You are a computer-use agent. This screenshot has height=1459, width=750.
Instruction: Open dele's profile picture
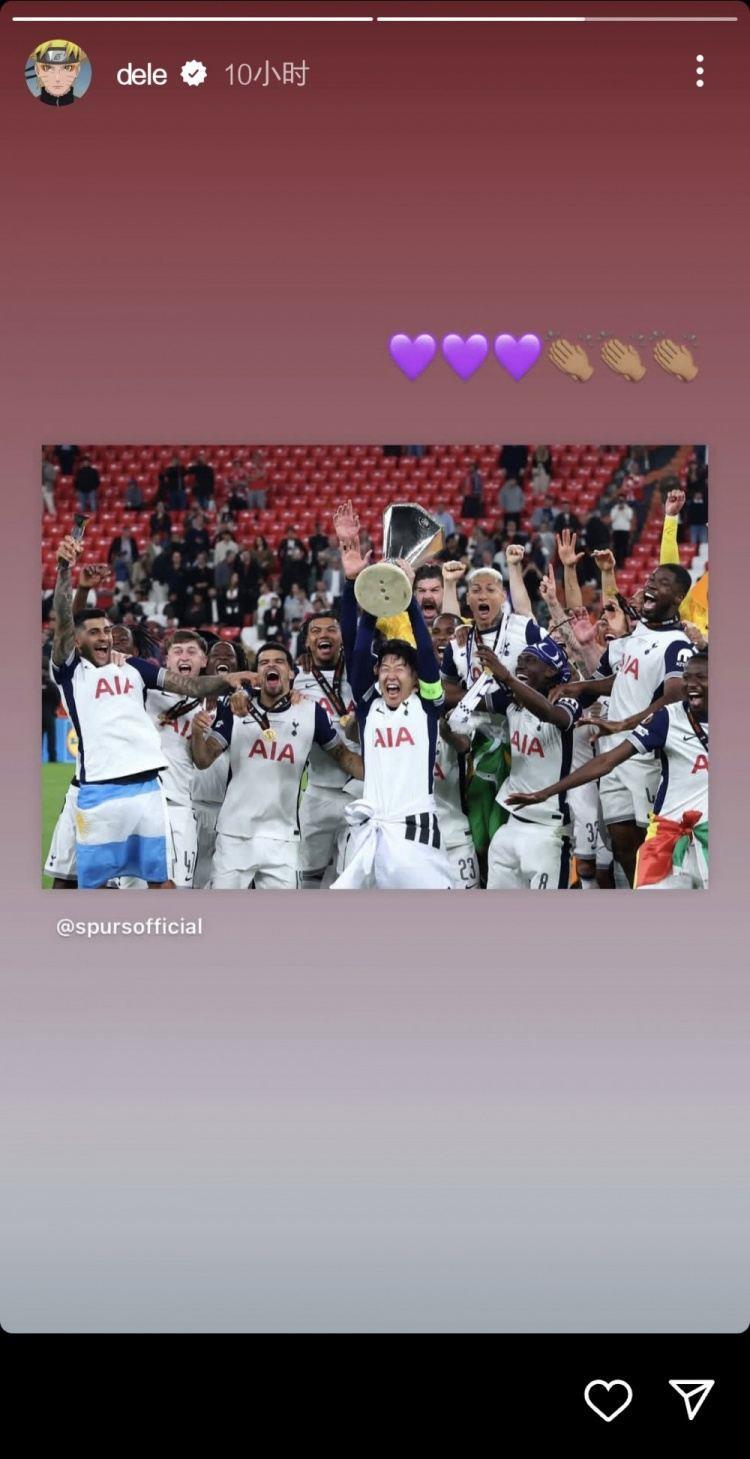point(58,73)
